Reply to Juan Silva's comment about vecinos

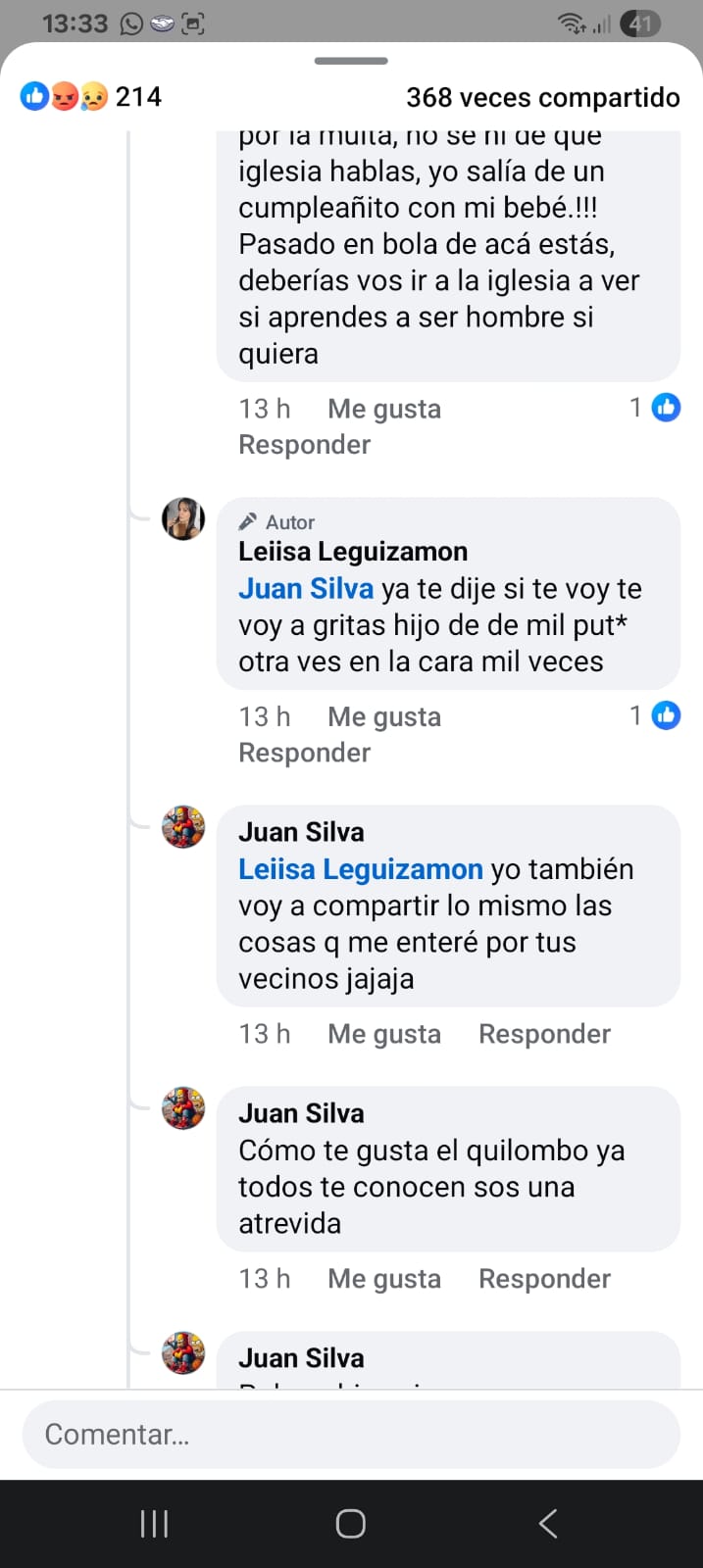click(544, 1034)
